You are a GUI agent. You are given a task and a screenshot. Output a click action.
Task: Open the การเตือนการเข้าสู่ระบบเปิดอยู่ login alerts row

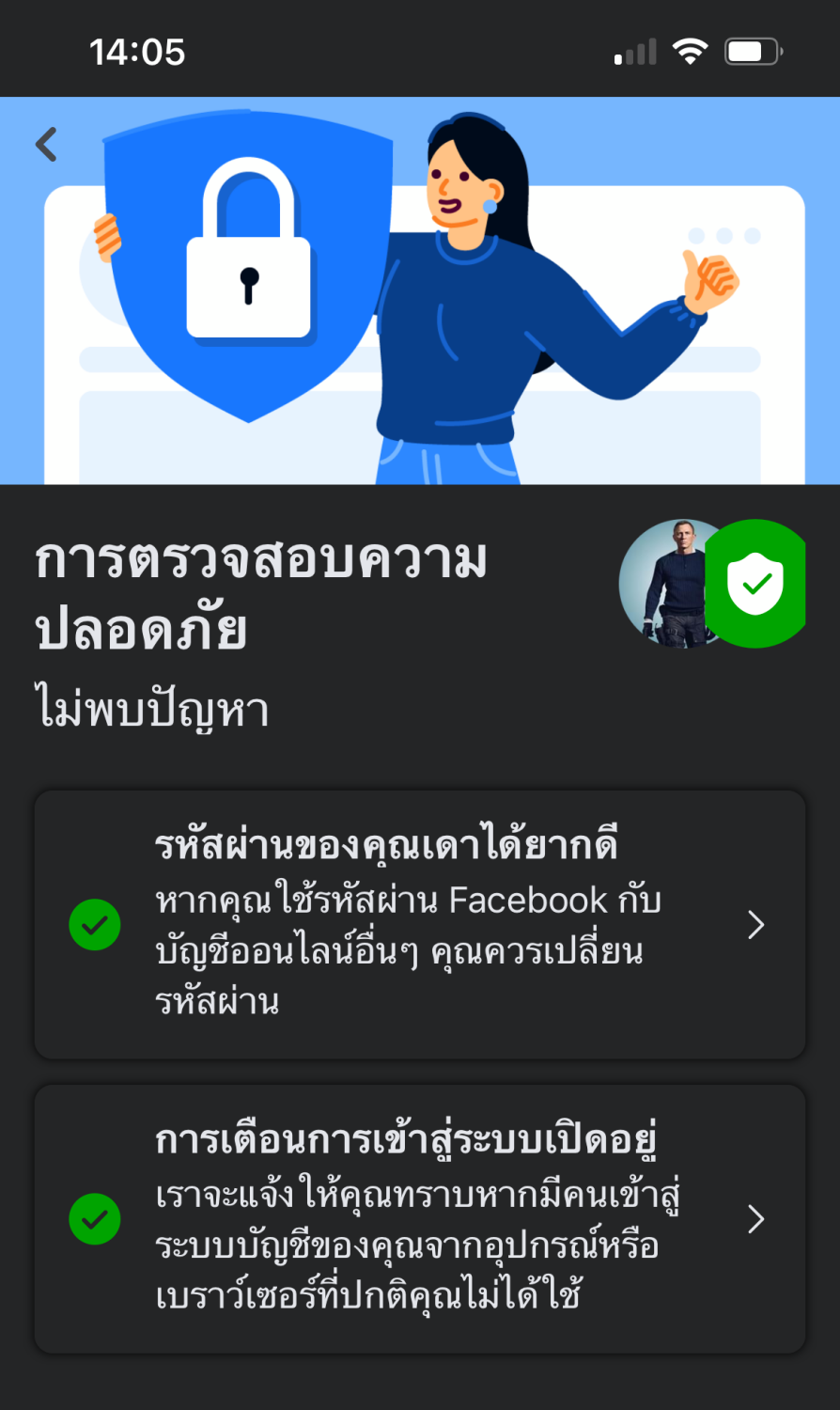tap(419, 1219)
